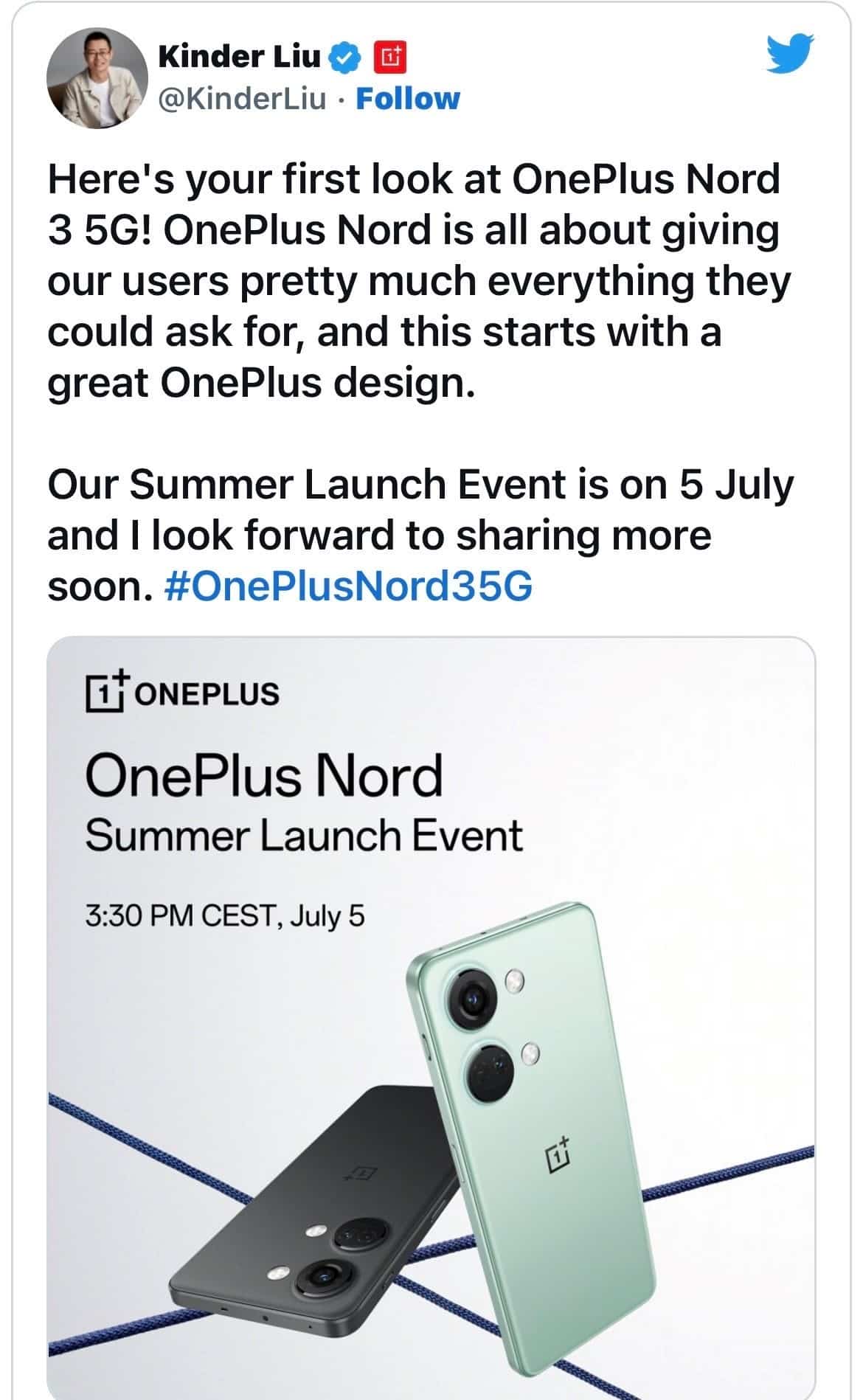Open Kinder Liu's profile picture
863x1400 pixels.
coord(94,77)
